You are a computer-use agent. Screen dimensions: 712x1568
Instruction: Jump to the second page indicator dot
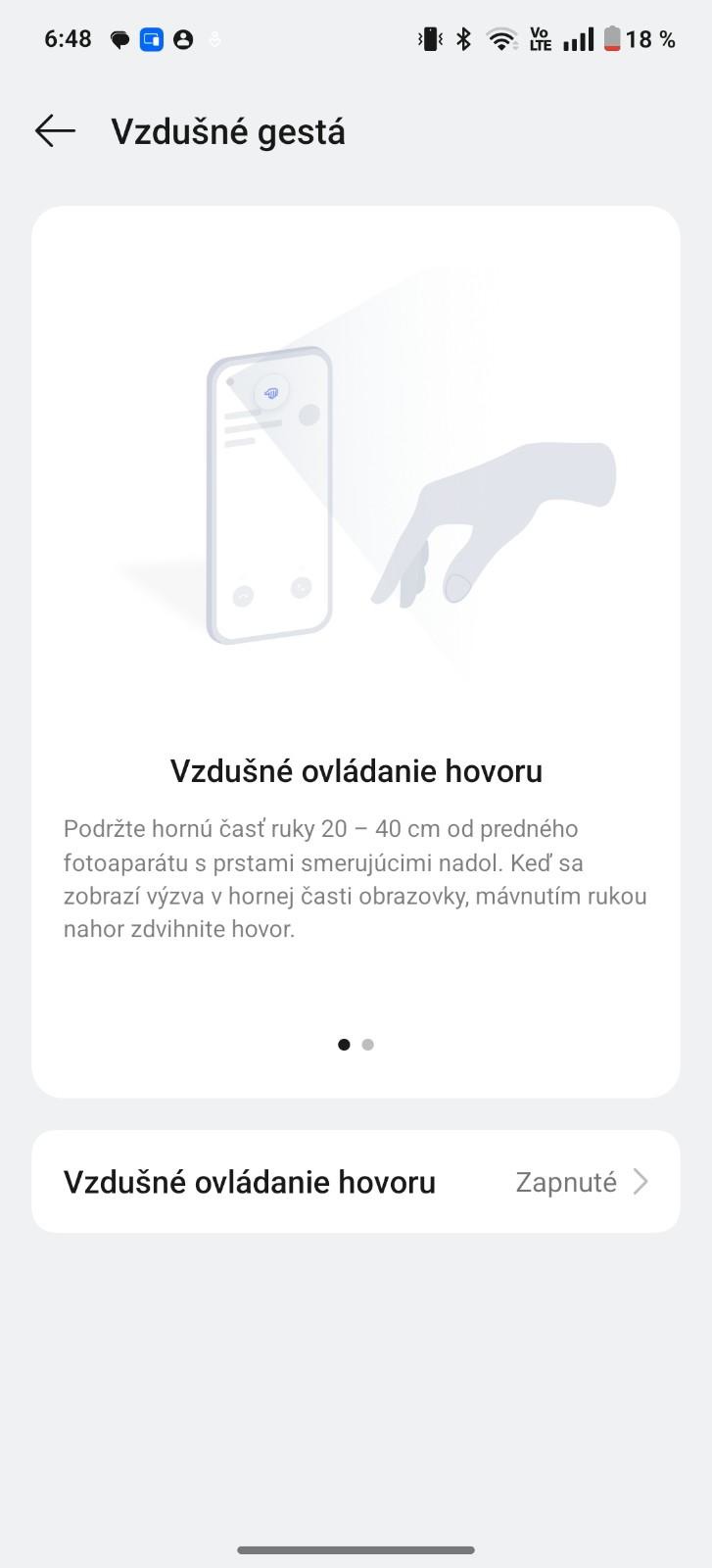368,1045
